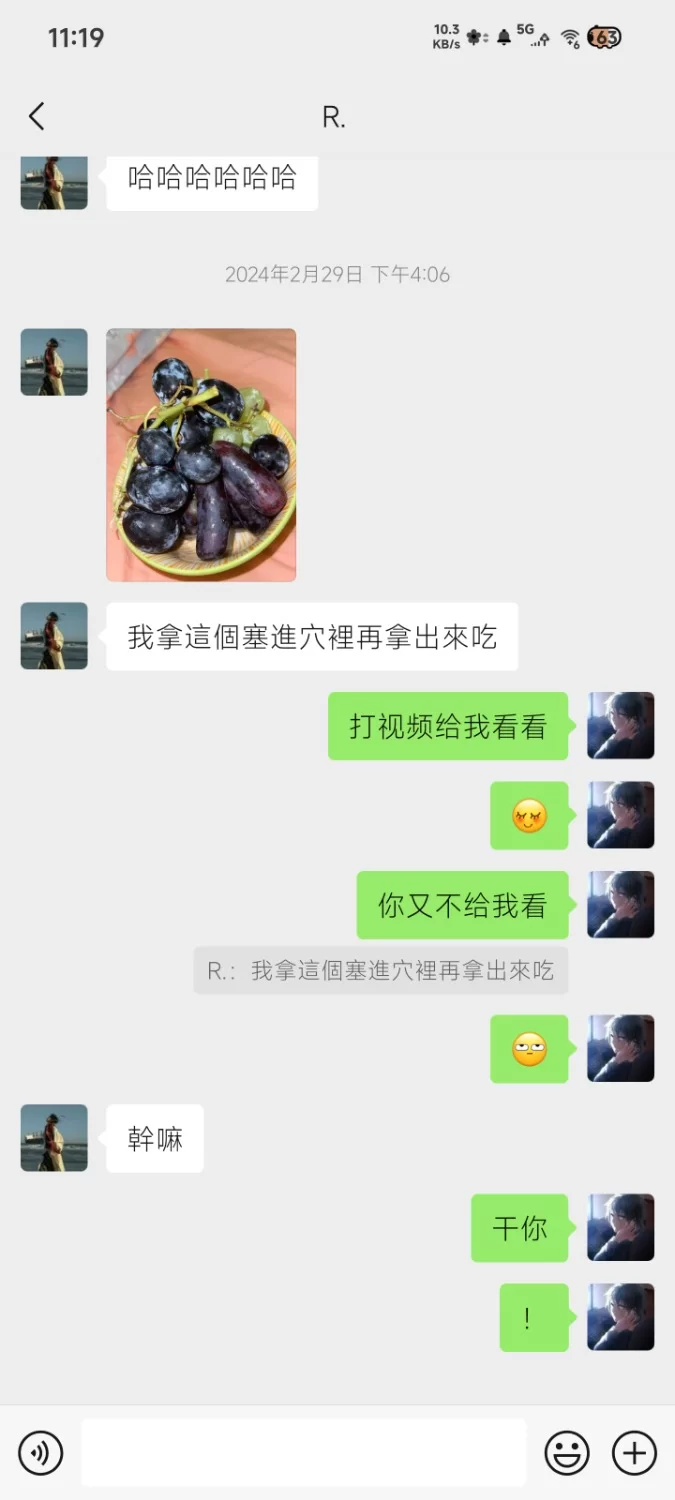
Task: Open the emoji sticker panel
Action: [x=566, y=1452]
